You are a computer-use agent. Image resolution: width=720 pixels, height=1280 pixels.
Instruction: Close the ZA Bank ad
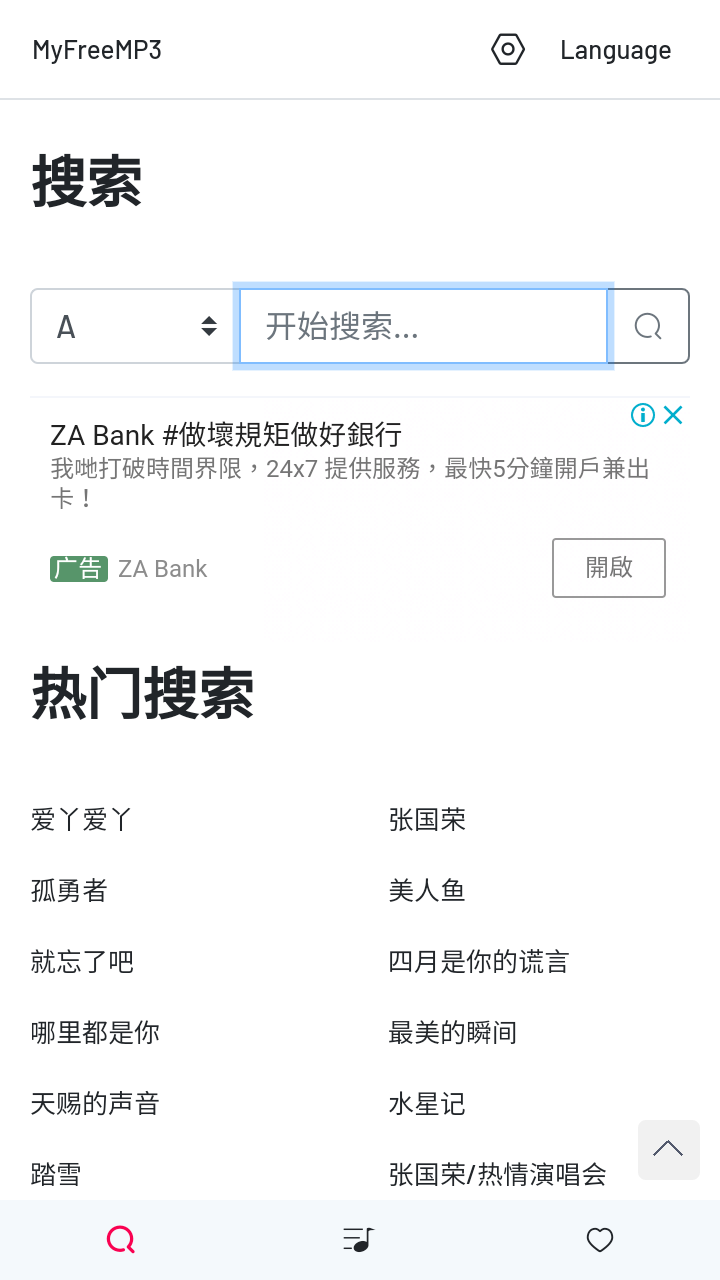[x=673, y=415]
